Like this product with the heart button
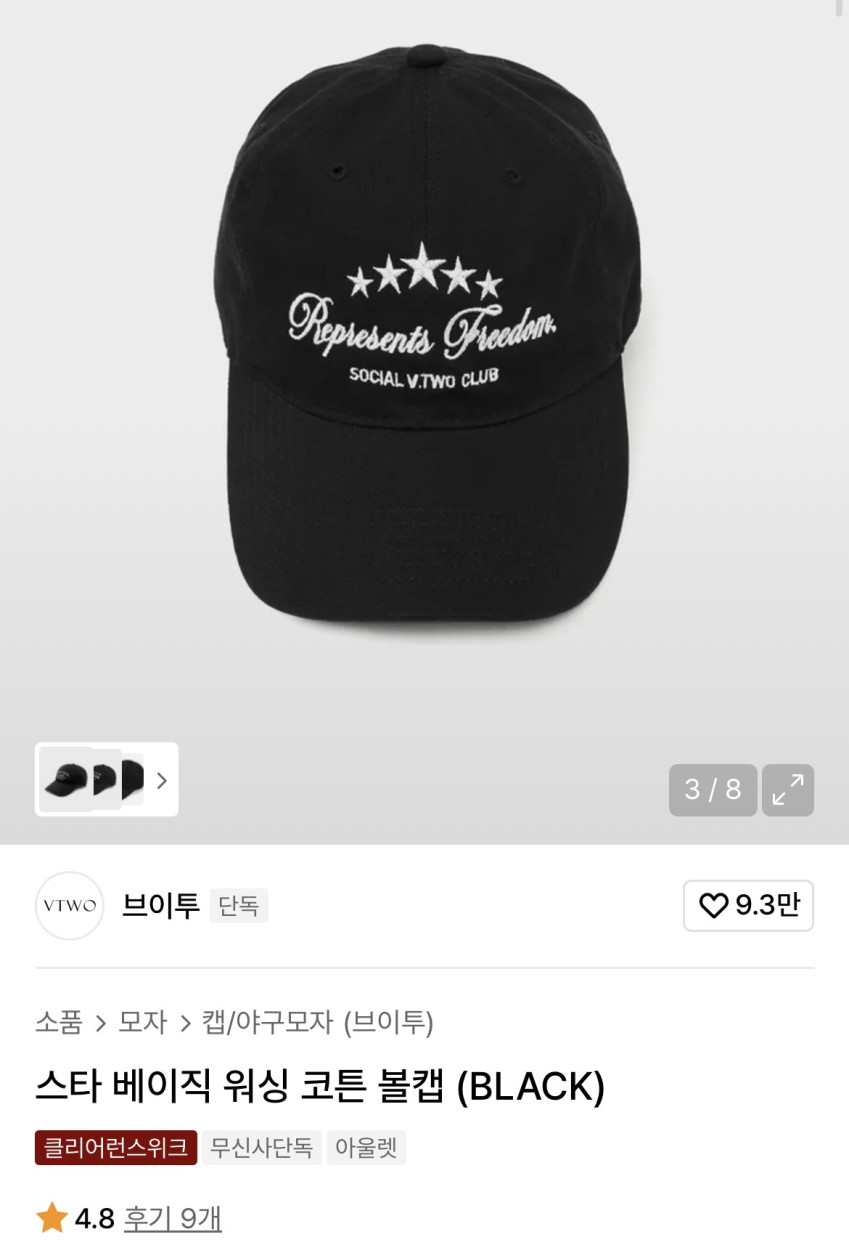 coord(747,906)
